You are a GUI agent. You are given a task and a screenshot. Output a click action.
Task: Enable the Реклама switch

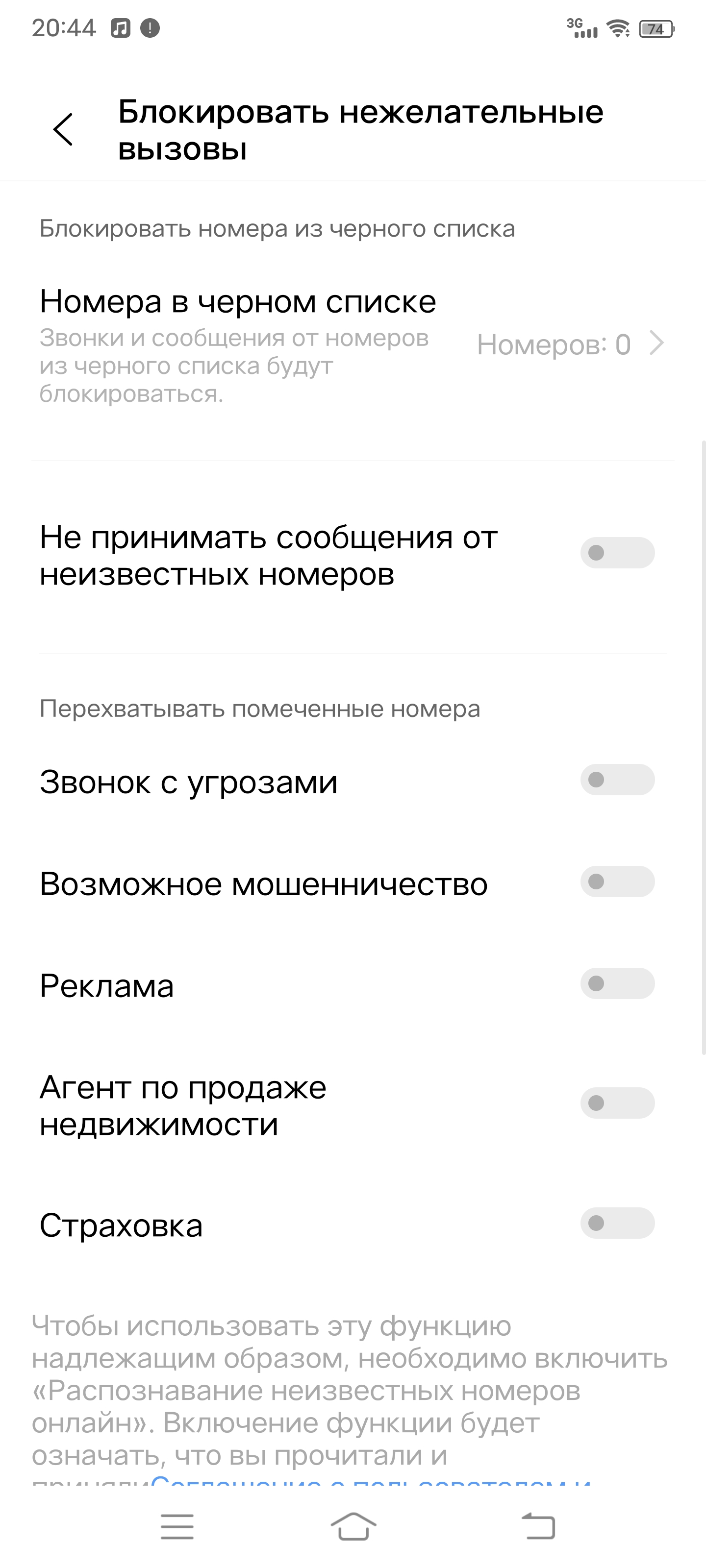[x=617, y=983]
